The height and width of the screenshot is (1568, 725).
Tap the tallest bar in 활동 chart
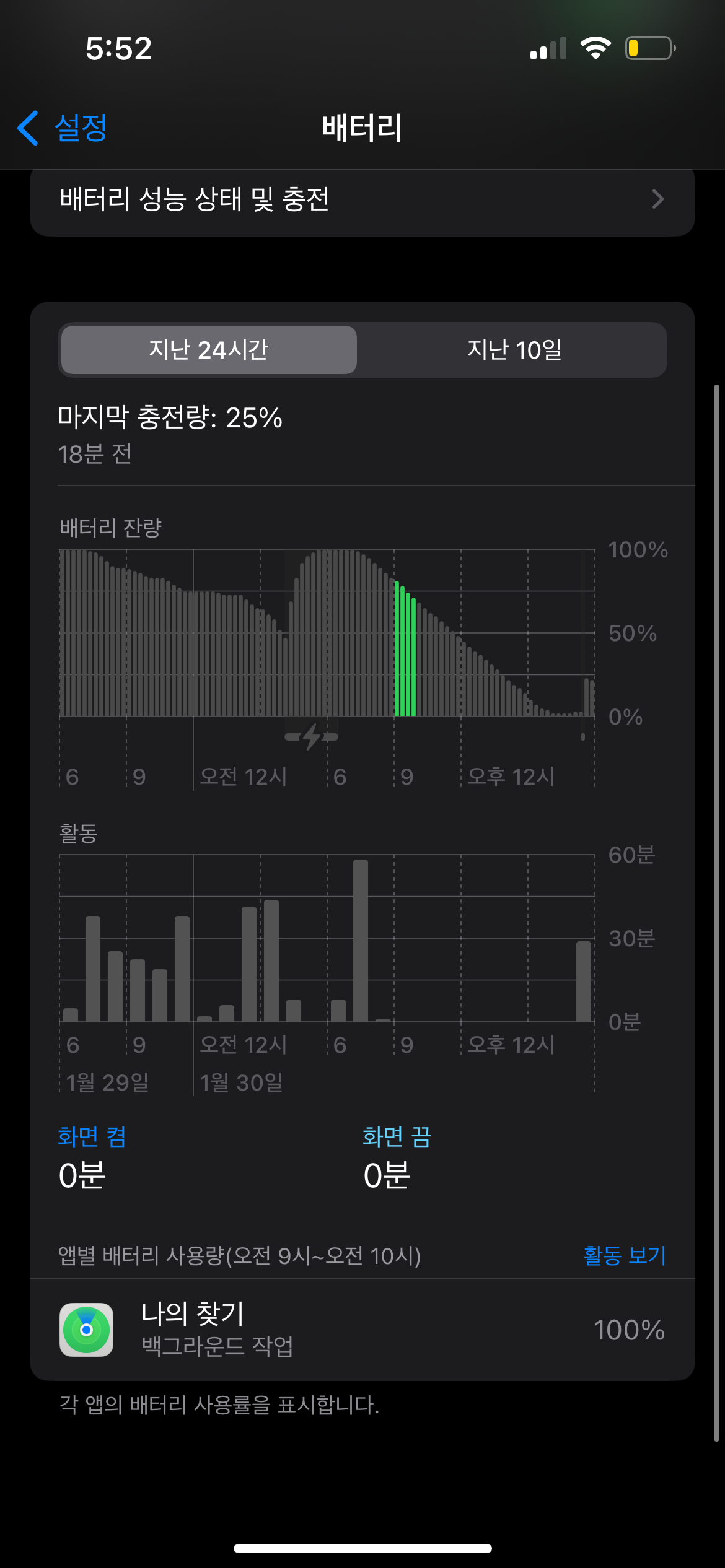click(361, 940)
